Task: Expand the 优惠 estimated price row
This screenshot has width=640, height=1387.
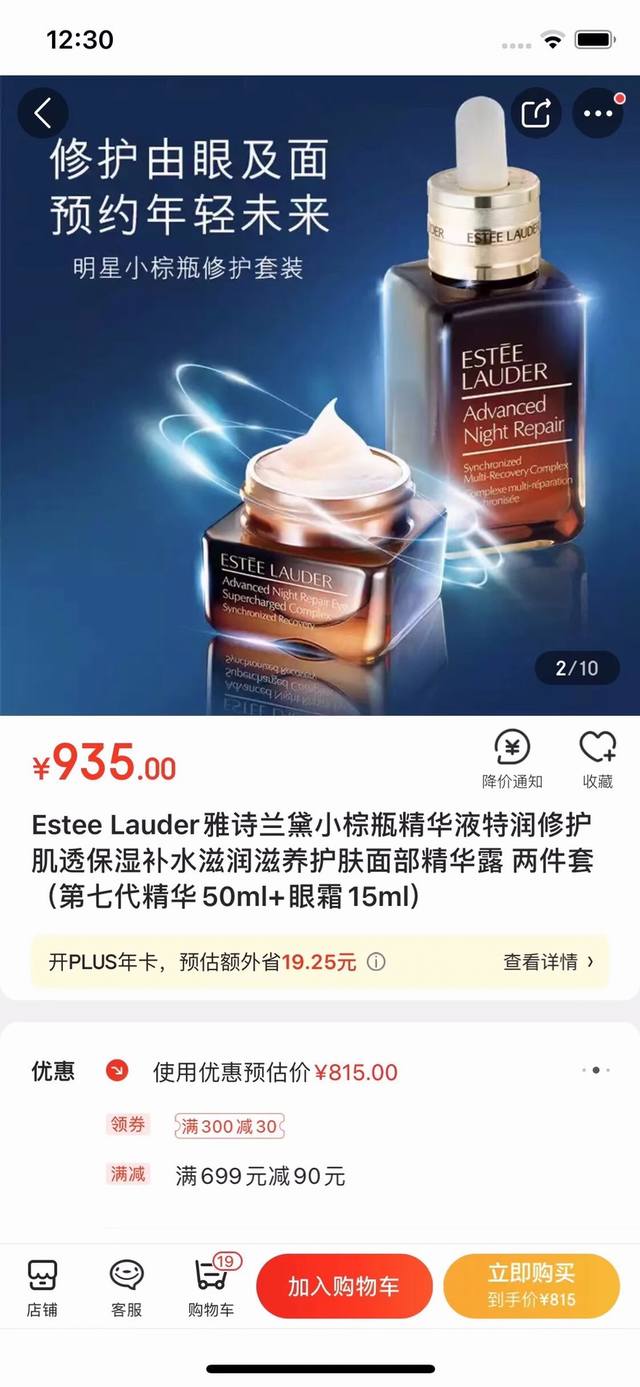Action: (596, 1070)
